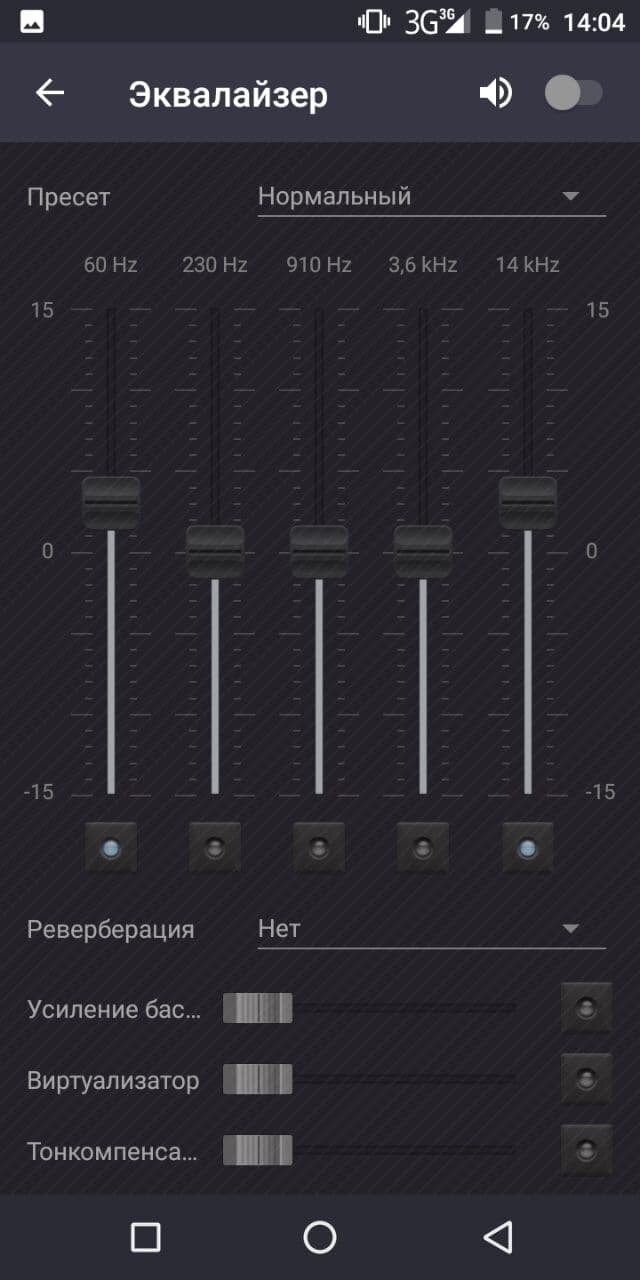The image size is (640, 1280).
Task: Turn on the equalizer switch
Action: (x=573, y=93)
